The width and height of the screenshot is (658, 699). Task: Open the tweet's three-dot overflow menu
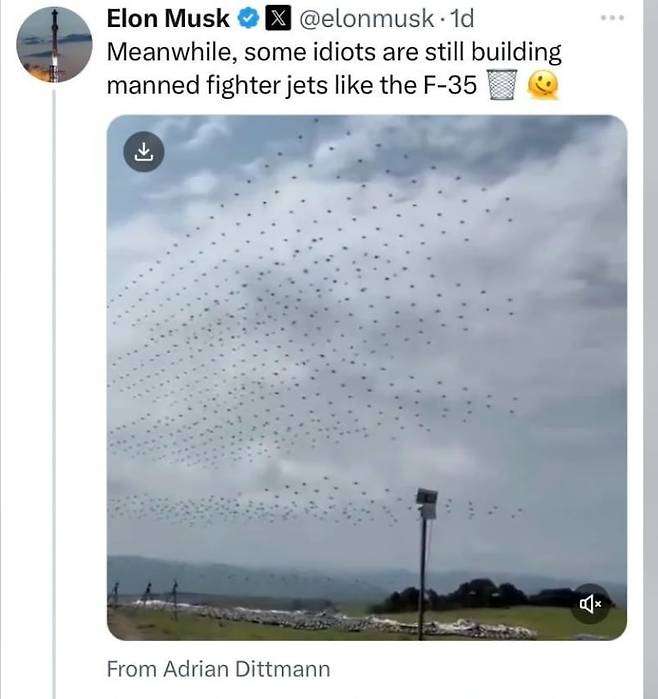point(611,19)
